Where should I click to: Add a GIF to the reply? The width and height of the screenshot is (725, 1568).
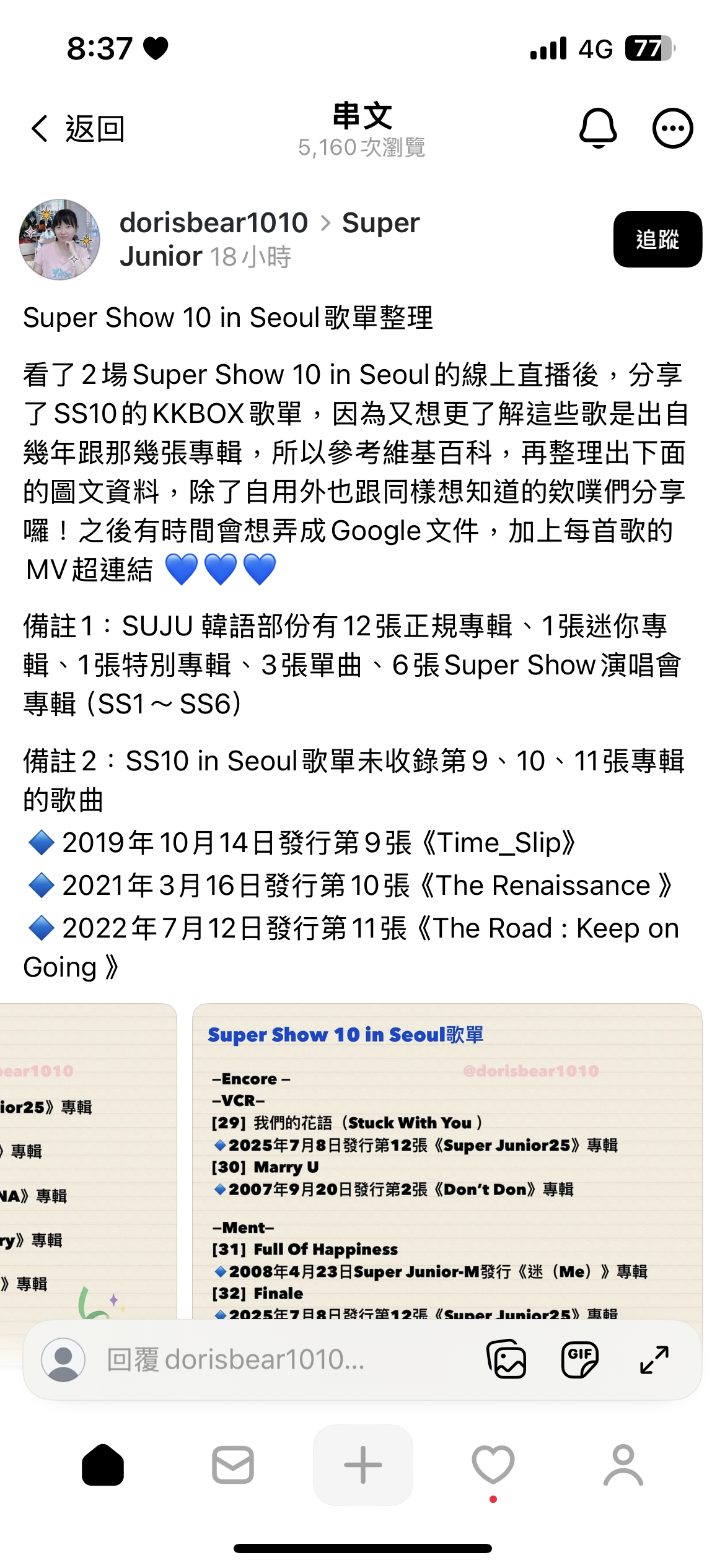579,1360
